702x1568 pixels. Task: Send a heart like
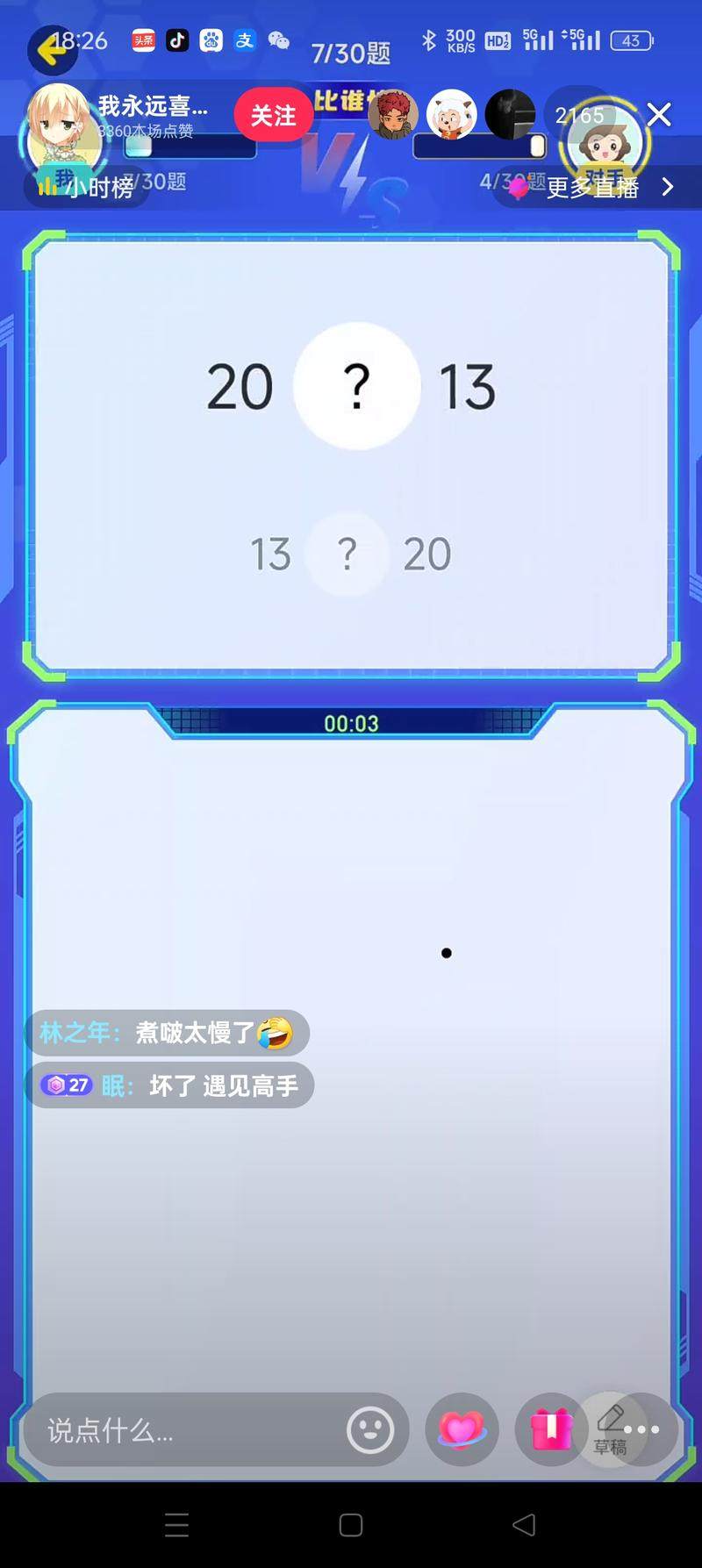(462, 1430)
